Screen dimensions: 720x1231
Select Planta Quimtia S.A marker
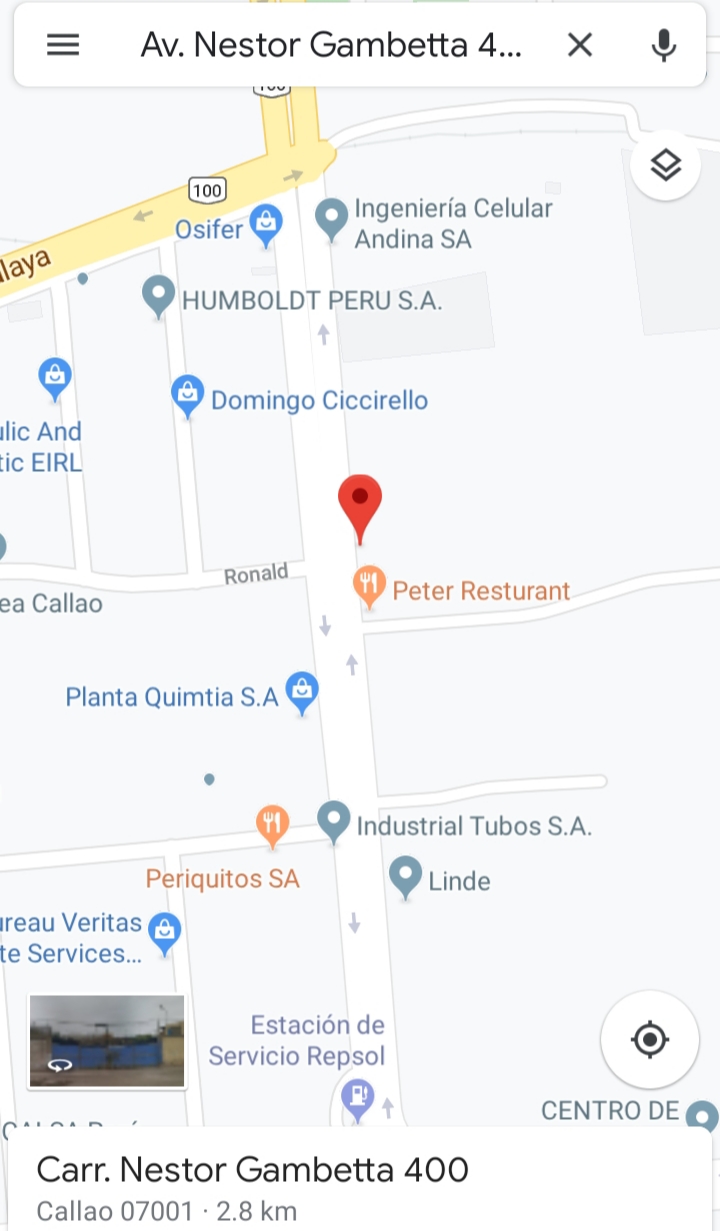[302, 694]
